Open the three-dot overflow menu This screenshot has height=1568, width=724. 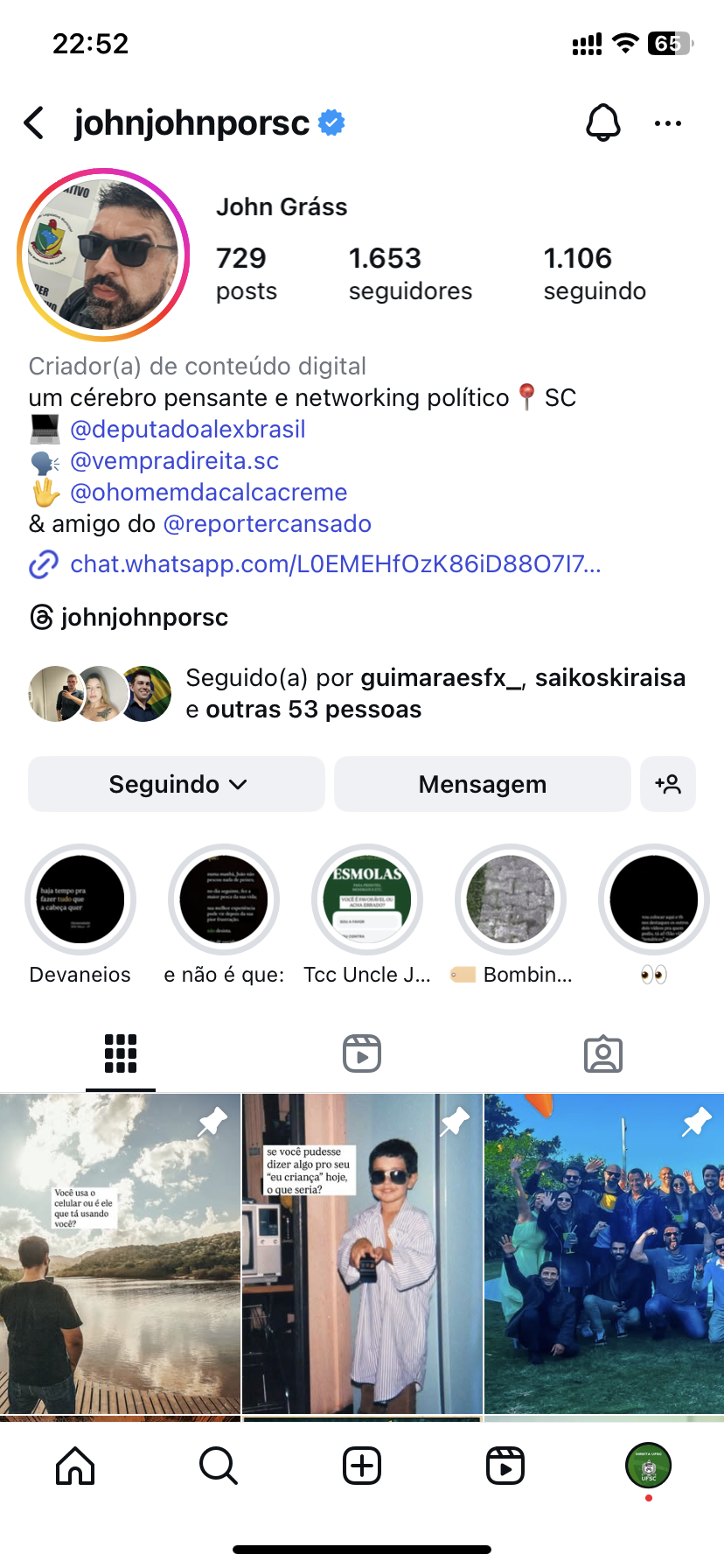click(x=668, y=123)
